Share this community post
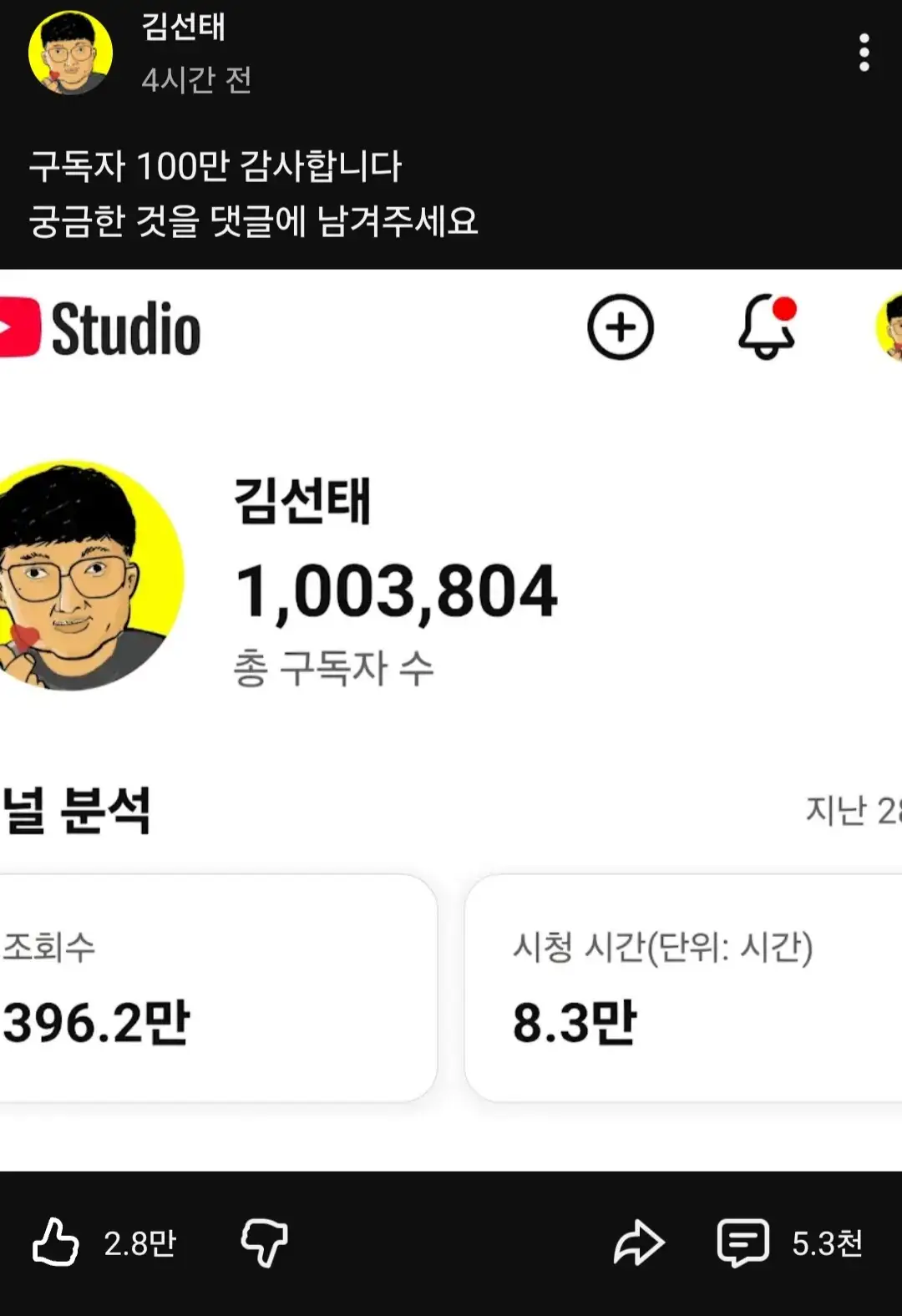The height and width of the screenshot is (1316, 902). (x=638, y=1243)
